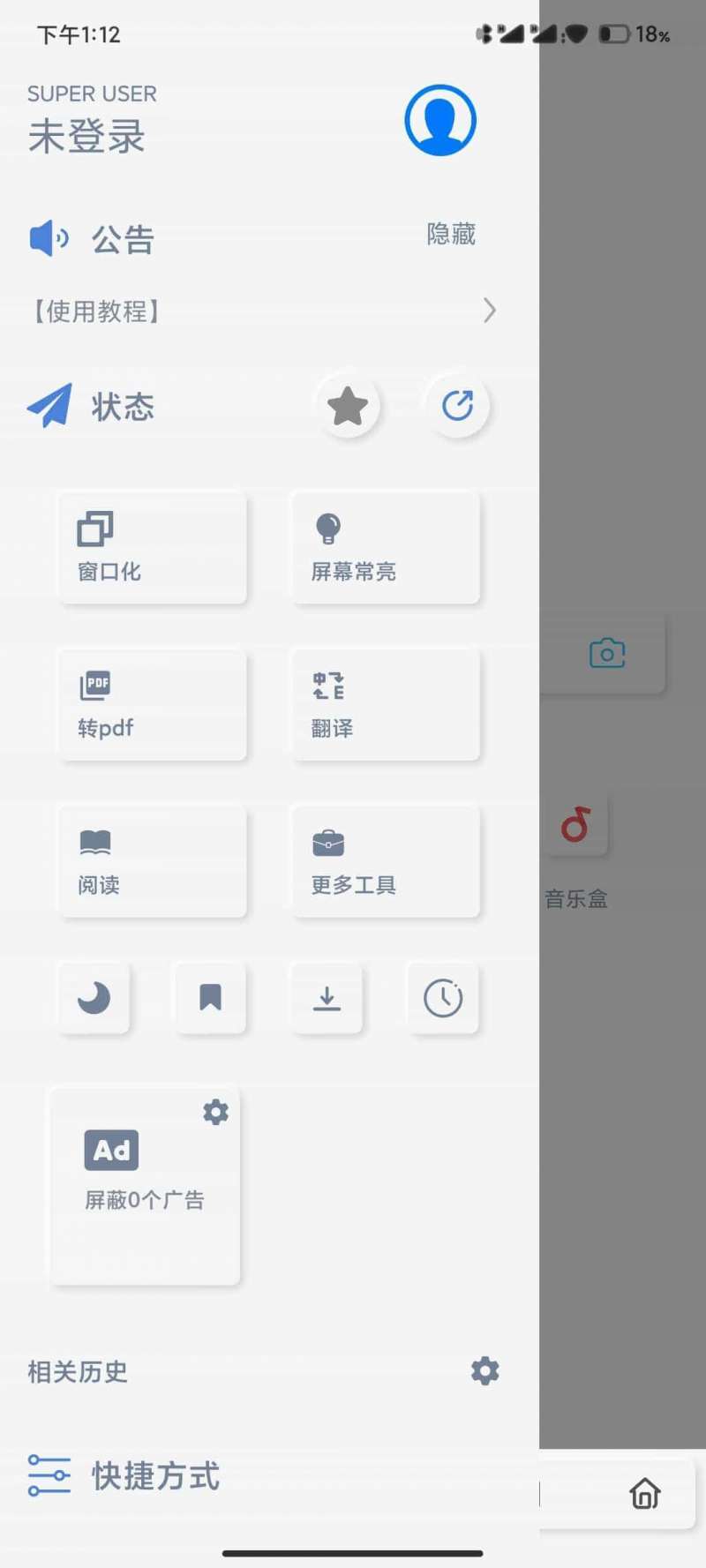Viewport: 706px width, 1568px height.
Task: Tap the profile avatar to log in
Action: click(x=439, y=120)
